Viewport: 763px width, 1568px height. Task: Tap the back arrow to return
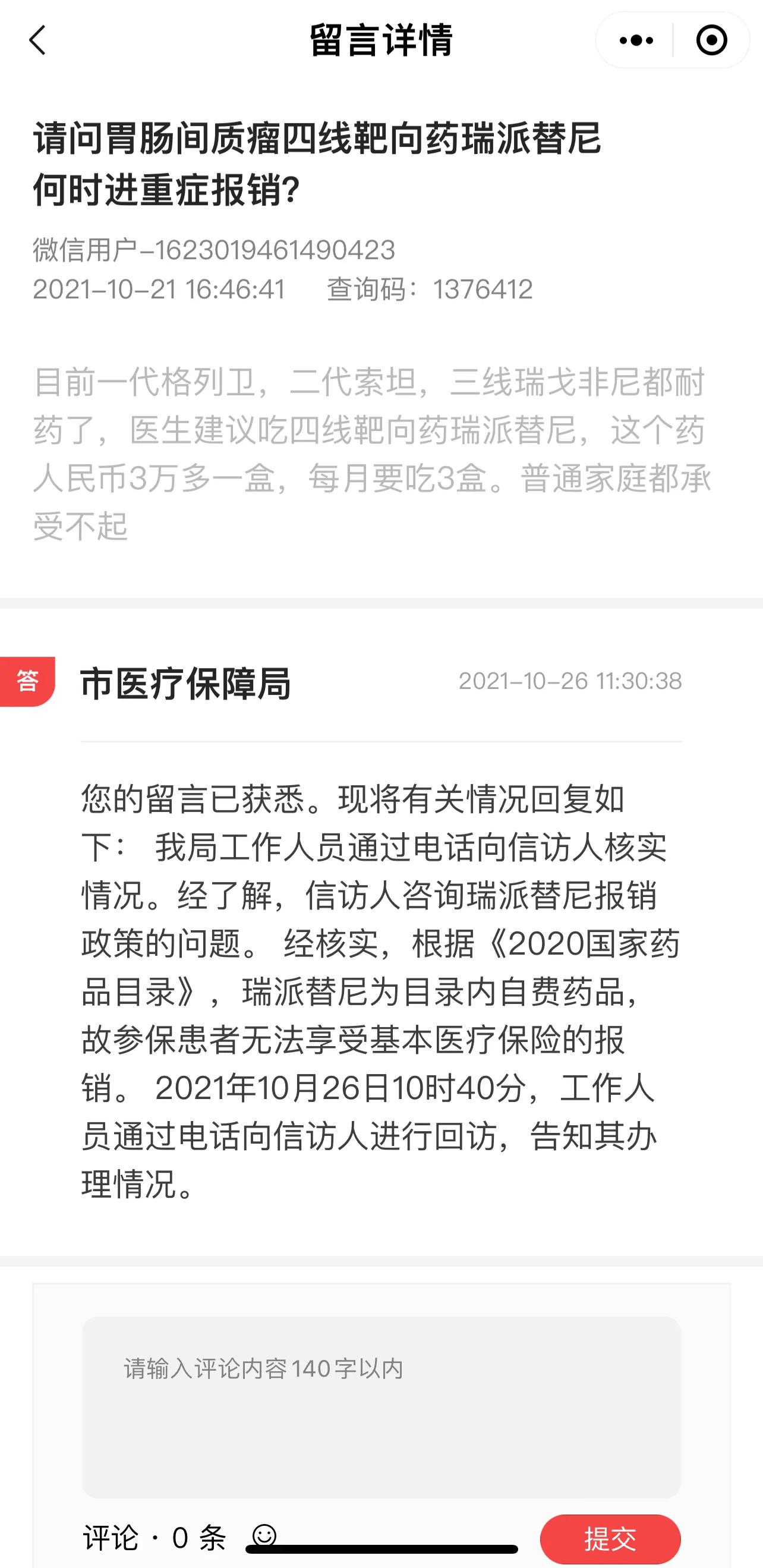point(37,42)
